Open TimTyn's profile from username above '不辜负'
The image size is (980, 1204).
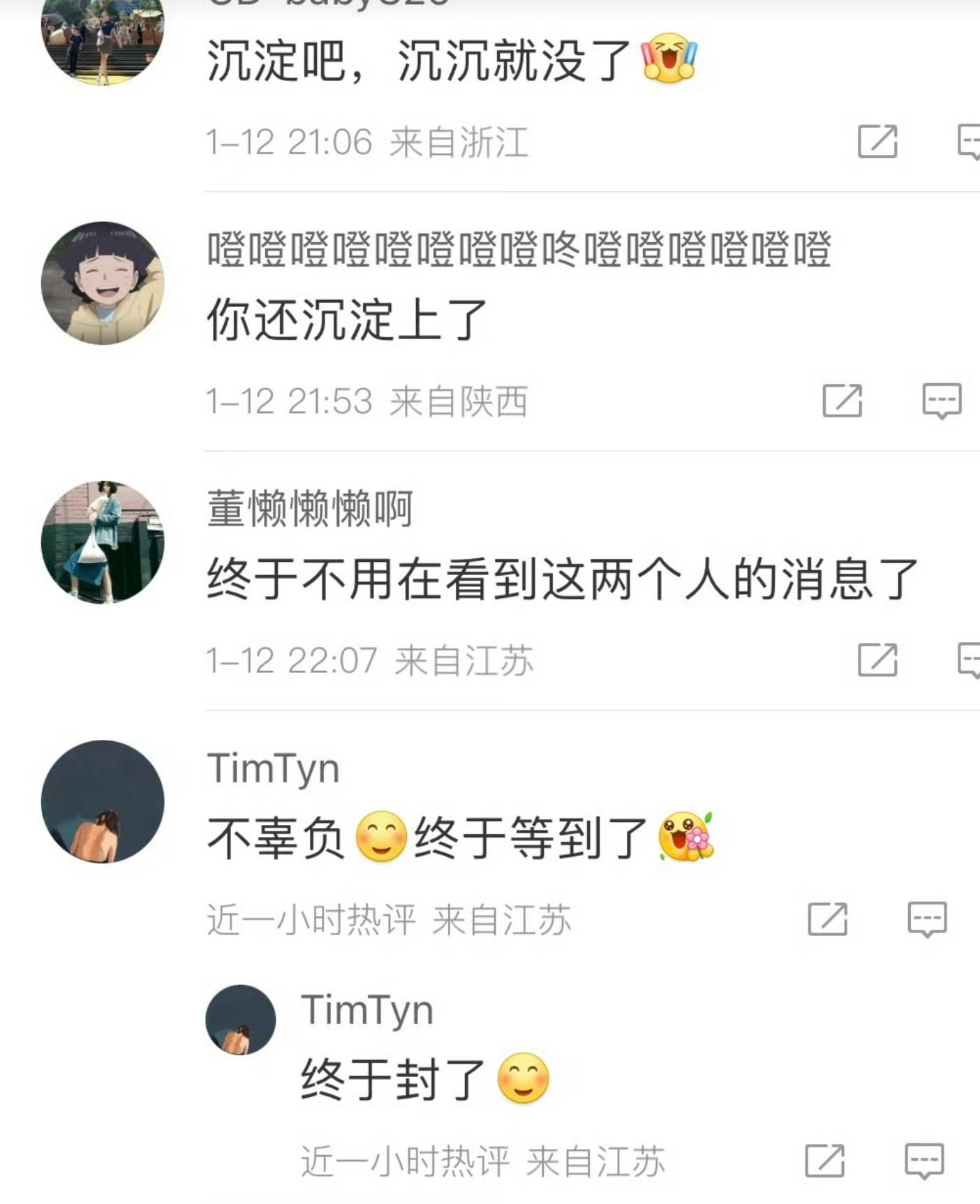click(273, 768)
